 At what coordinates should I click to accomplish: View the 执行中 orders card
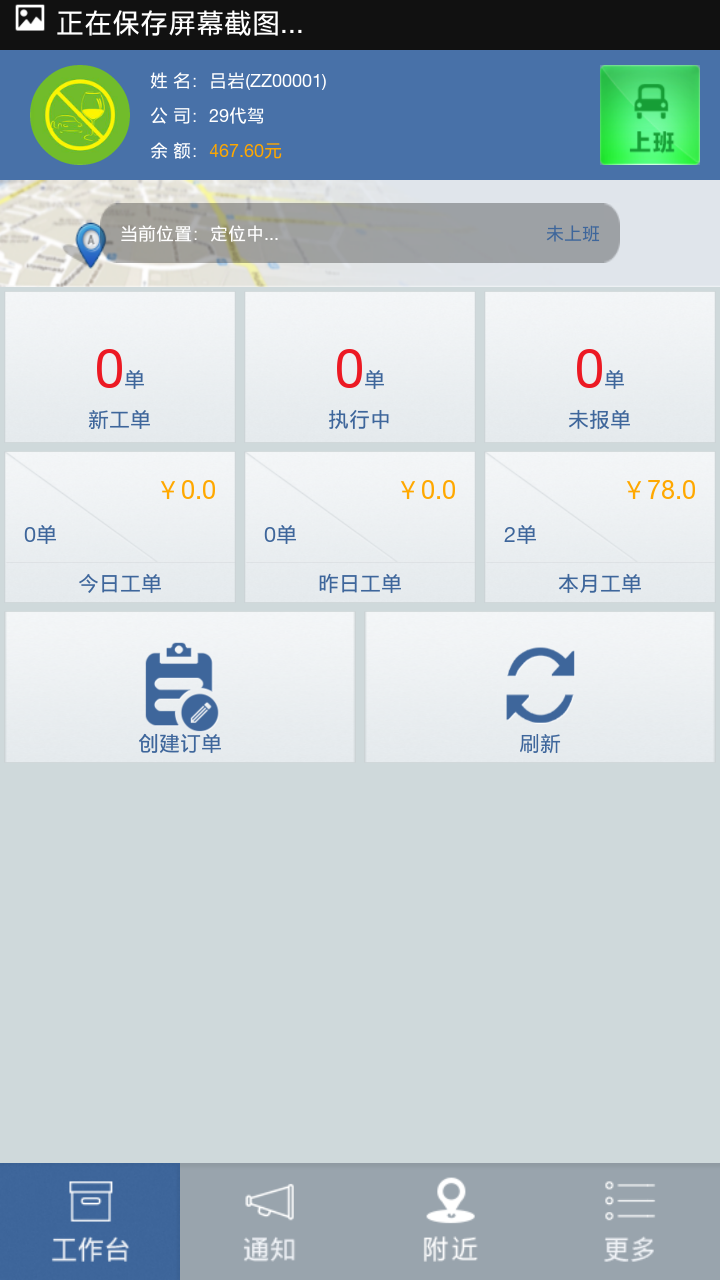click(359, 366)
